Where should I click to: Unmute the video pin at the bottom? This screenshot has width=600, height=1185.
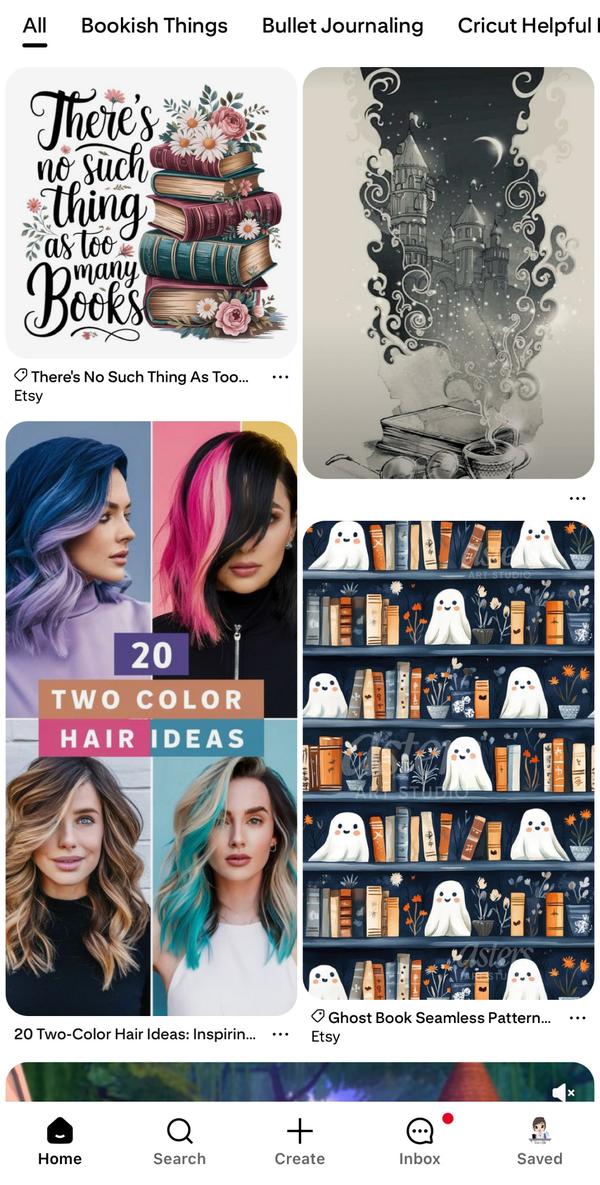pyautogui.click(x=563, y=1092)
